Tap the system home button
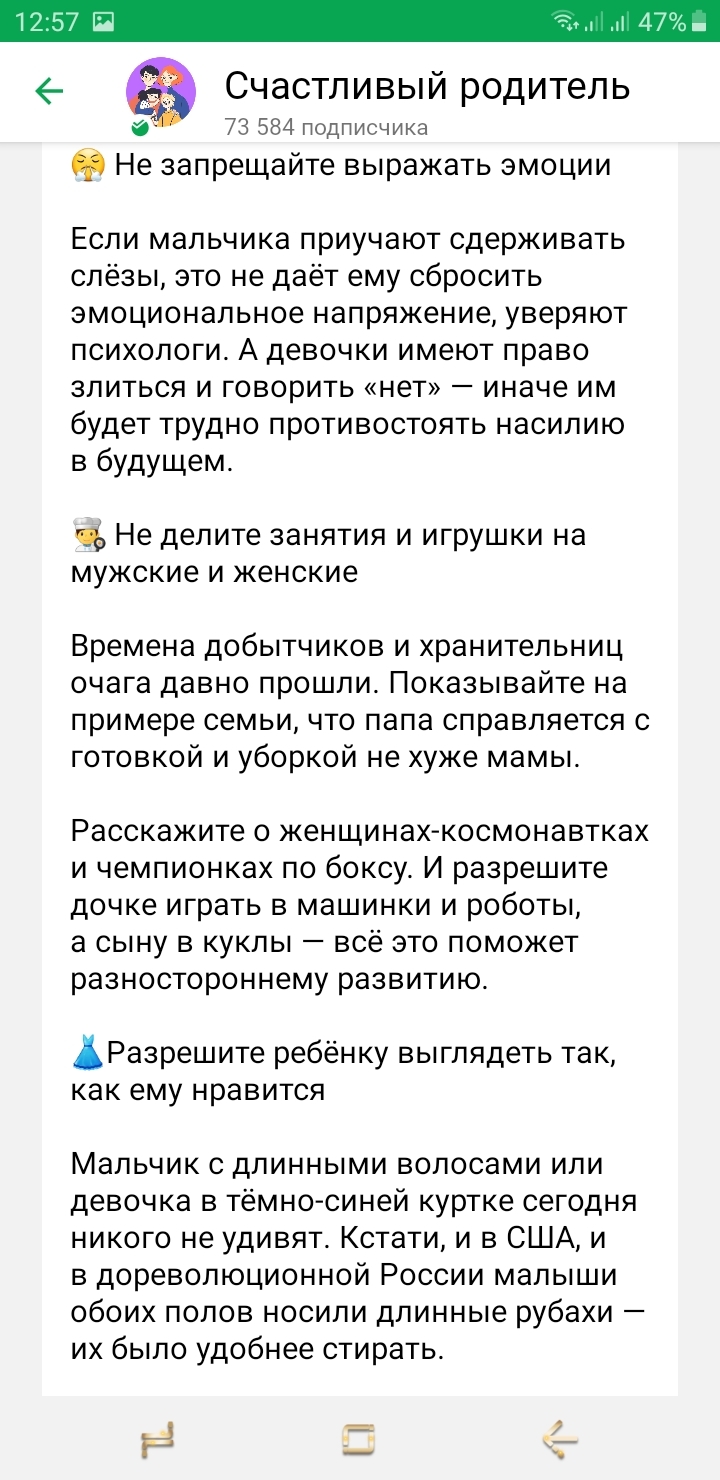This screenshot has height=1480, width=720. click(359, 1439)
